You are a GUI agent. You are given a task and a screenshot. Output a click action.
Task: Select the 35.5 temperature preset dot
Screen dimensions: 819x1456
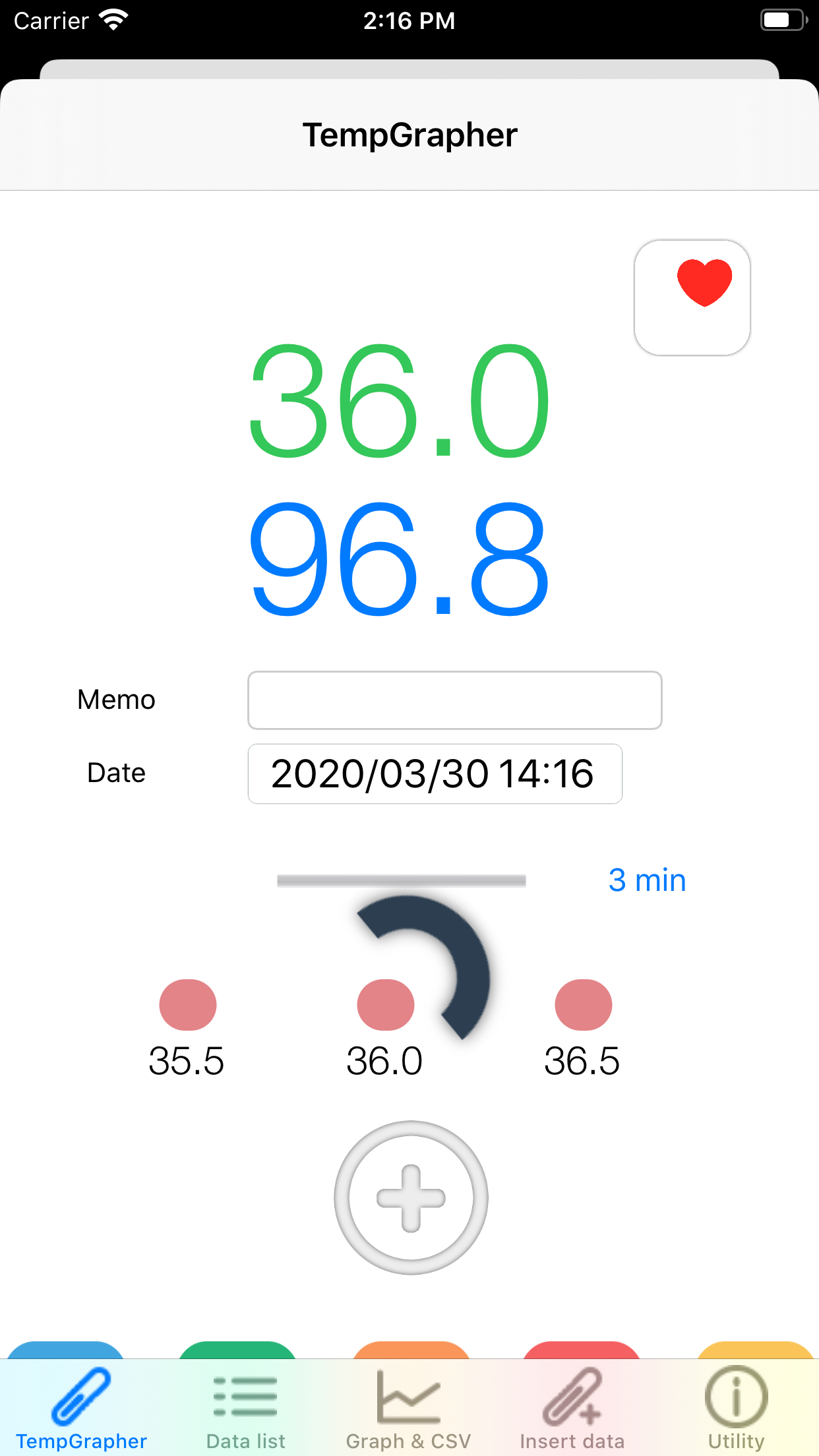coord(187,1005)
